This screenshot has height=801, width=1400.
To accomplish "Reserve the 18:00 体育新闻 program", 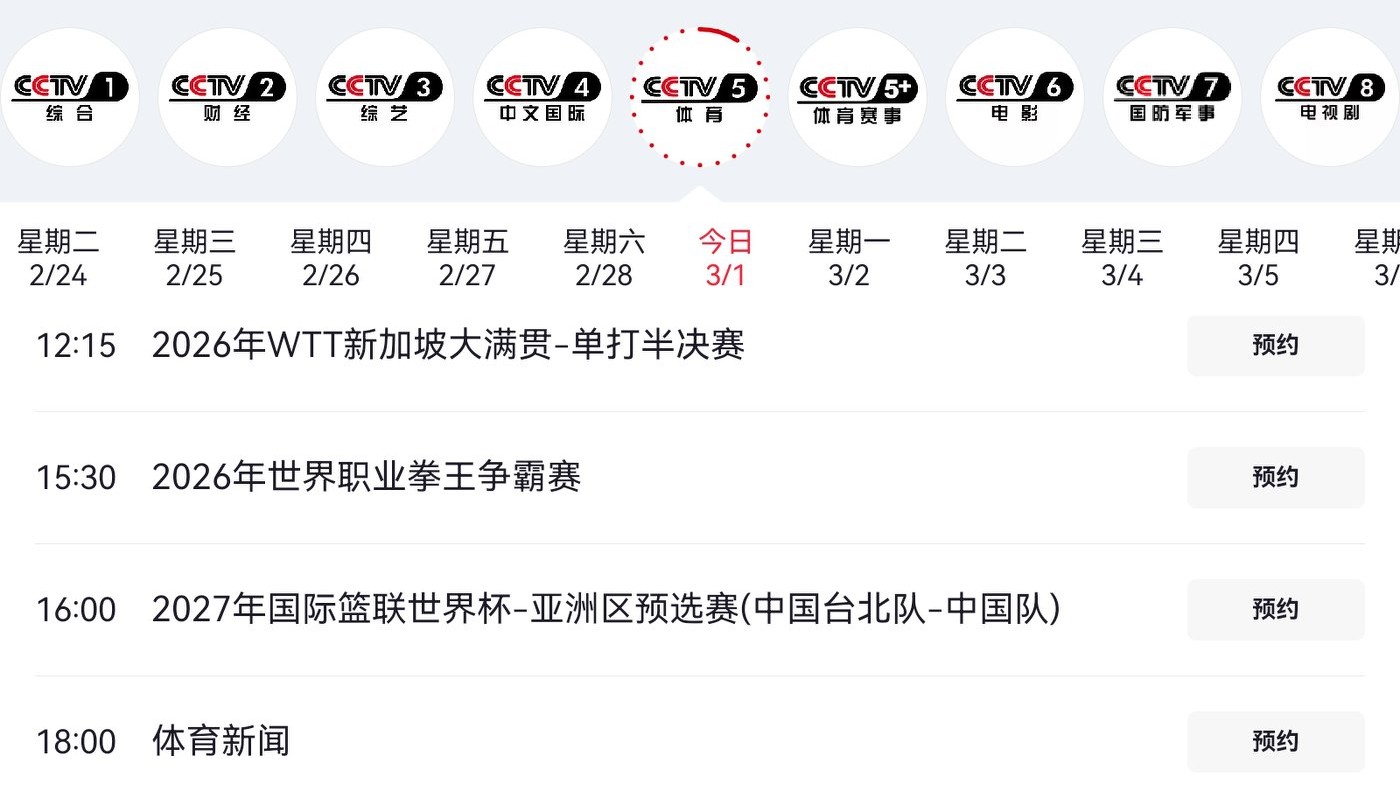I will click(x=1275, y=742).
